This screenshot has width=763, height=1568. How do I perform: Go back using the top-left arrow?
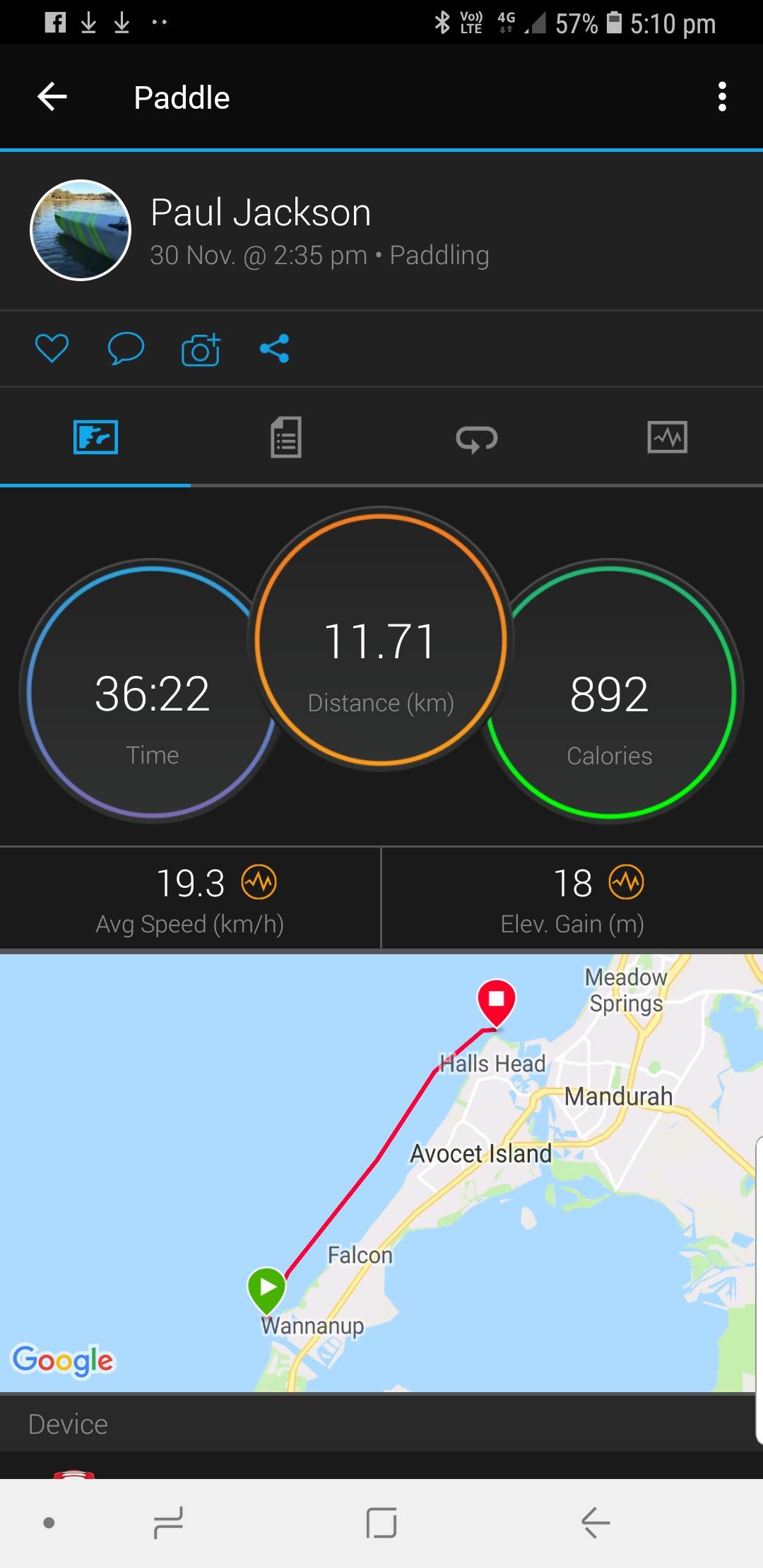52,97
